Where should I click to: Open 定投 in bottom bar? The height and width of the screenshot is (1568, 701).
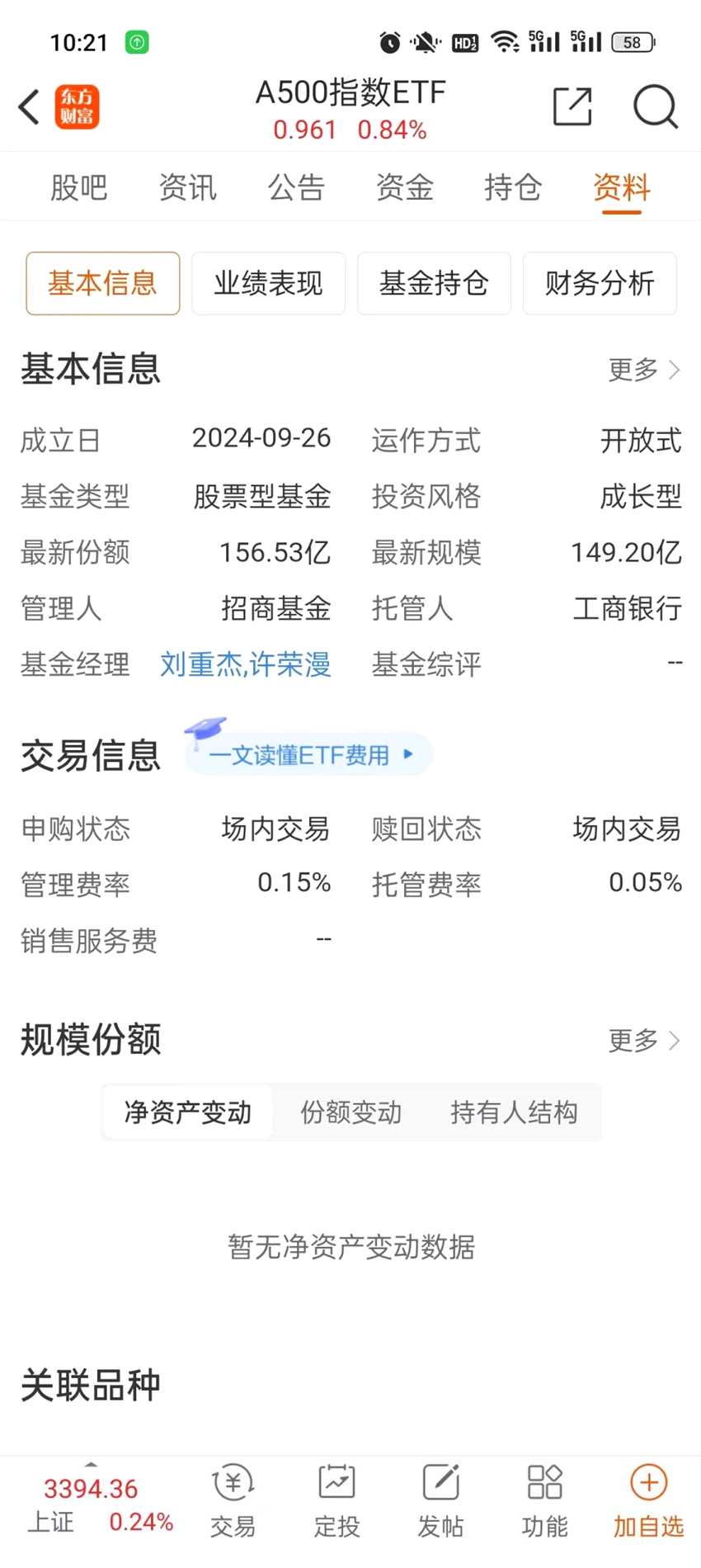336,1502
